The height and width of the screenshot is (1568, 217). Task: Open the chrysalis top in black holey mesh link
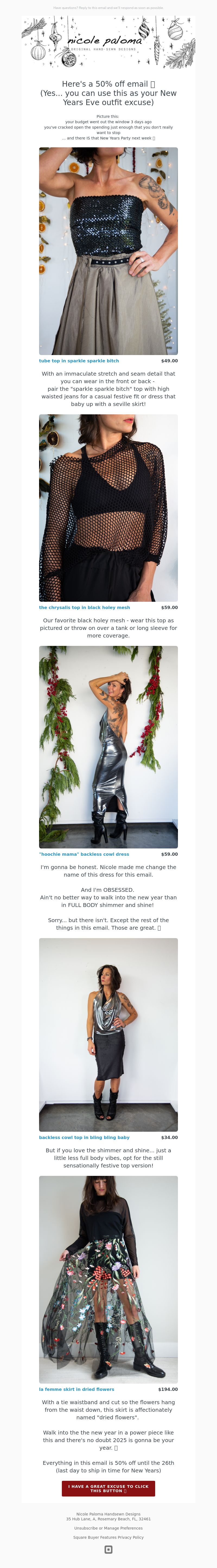point(84,607)
